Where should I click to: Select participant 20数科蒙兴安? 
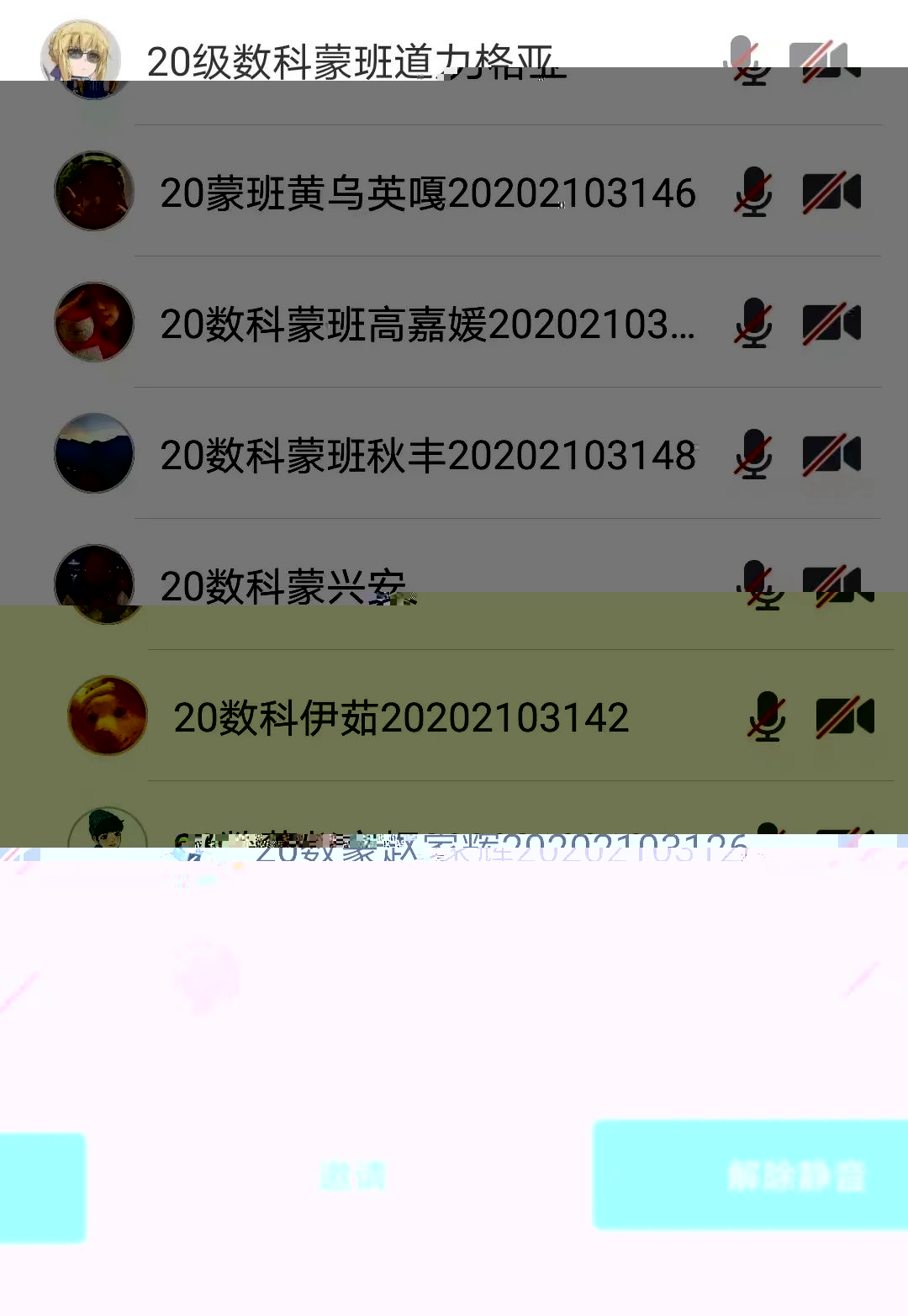point(284,585)
